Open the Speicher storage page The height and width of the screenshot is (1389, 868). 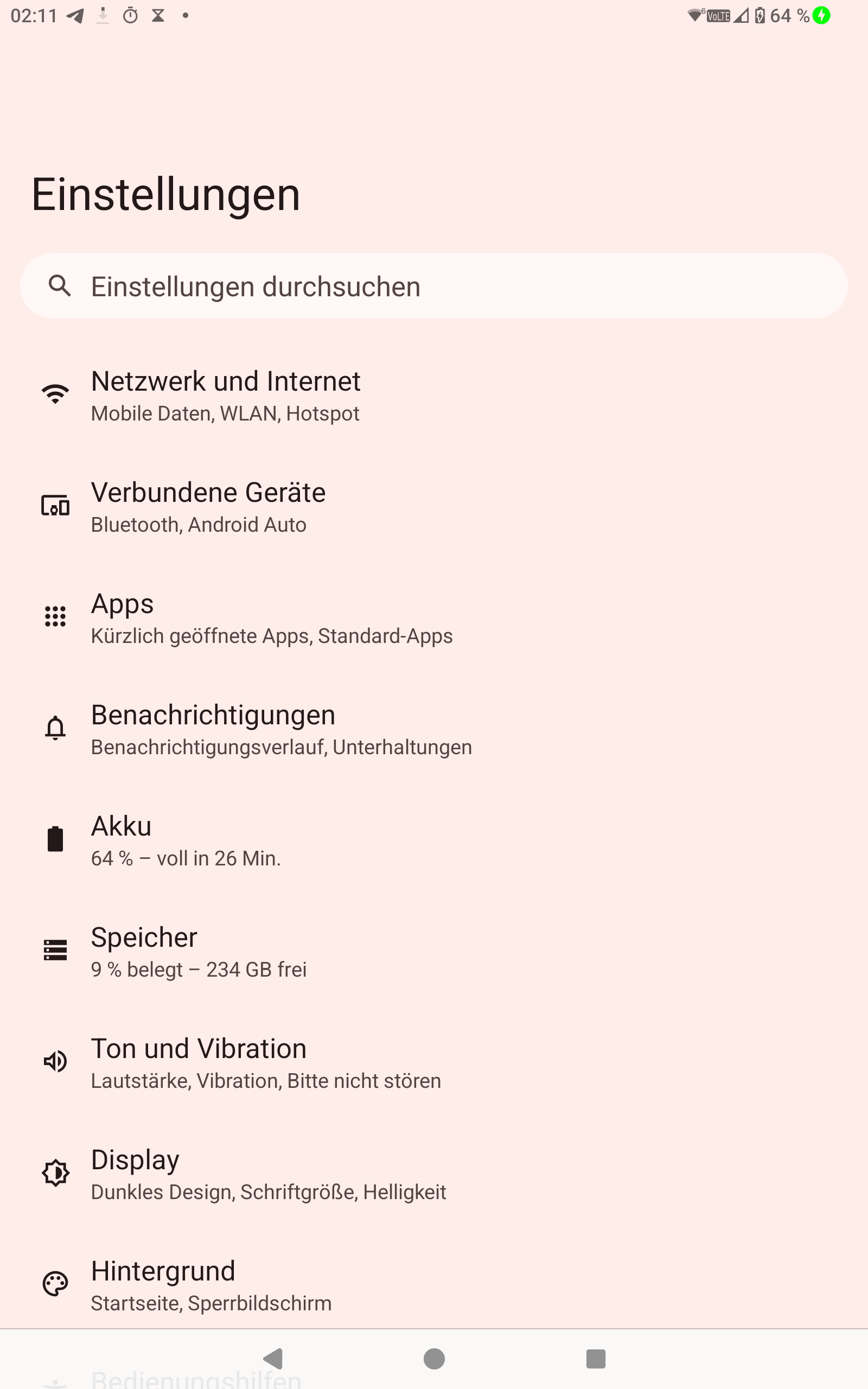coord(434,952)
